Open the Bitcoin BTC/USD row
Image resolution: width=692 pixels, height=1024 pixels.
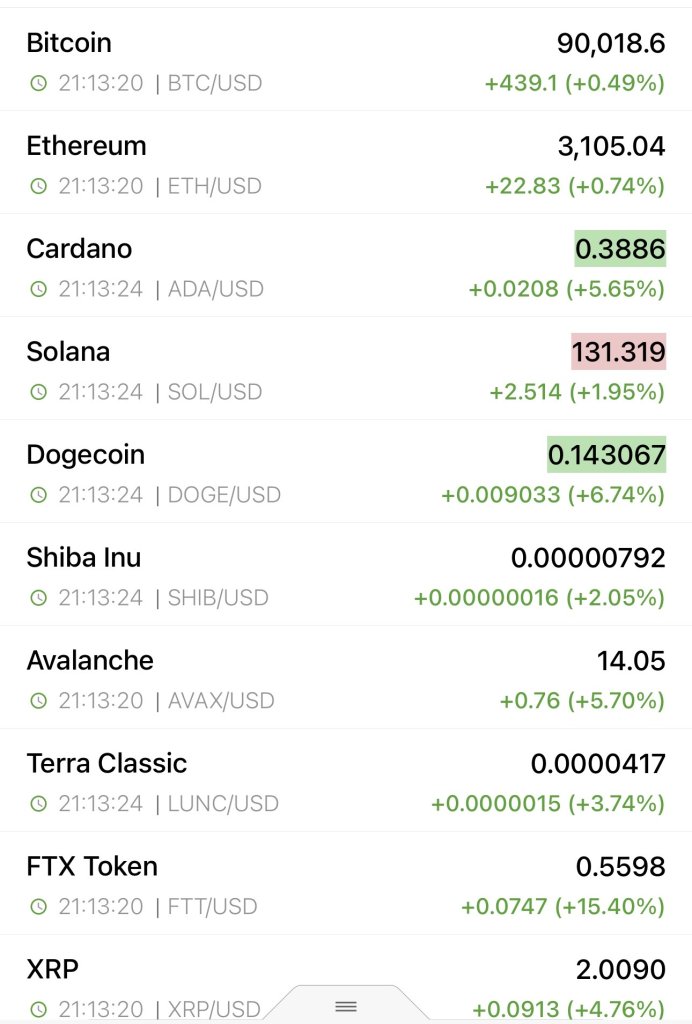346,61
